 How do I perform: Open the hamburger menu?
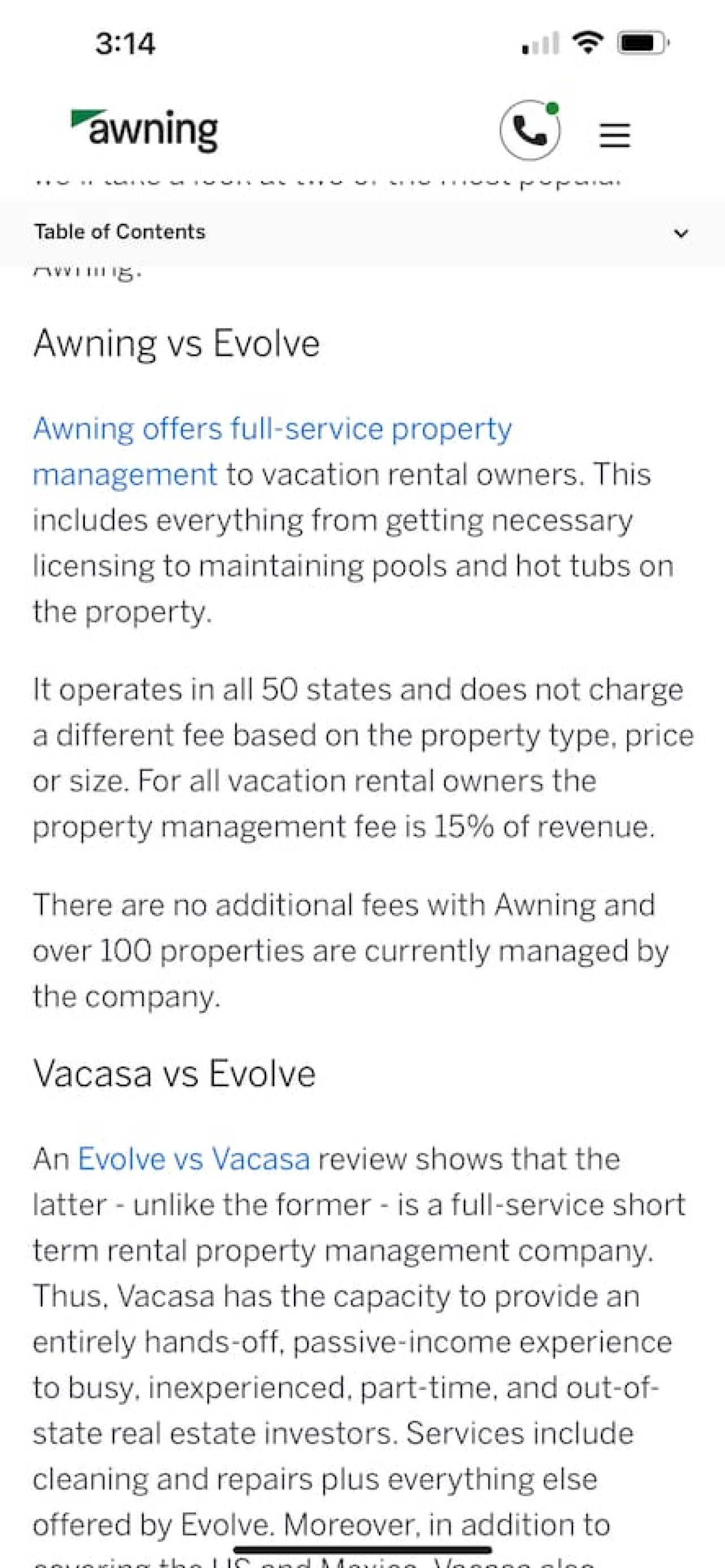click(615, 134)
